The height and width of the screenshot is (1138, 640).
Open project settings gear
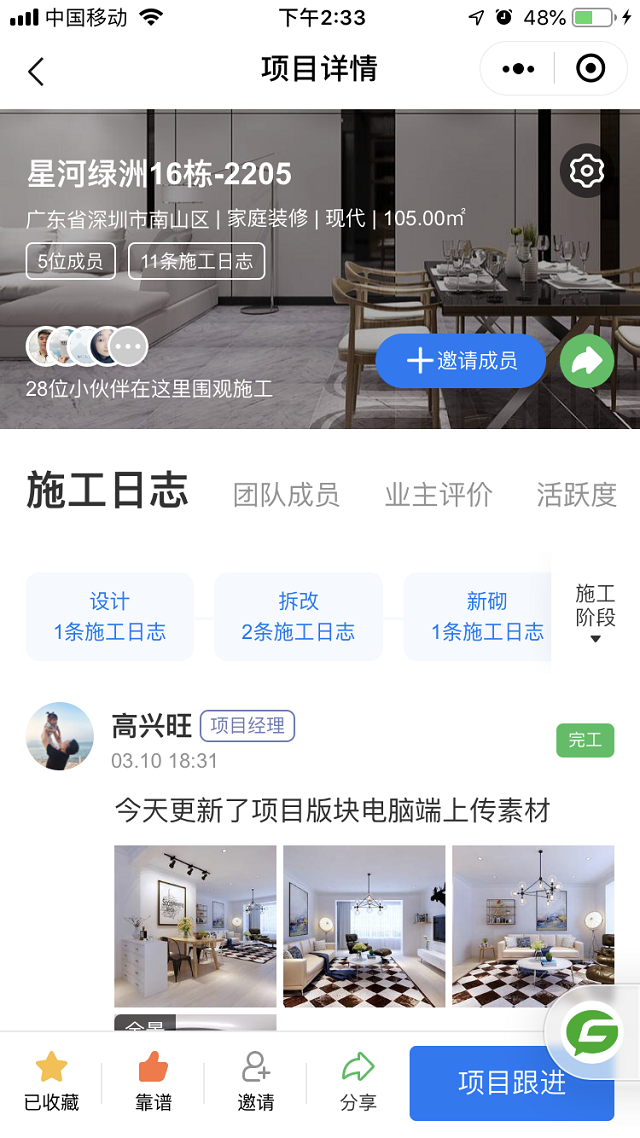pyautogui.click(x=586, y=171)
